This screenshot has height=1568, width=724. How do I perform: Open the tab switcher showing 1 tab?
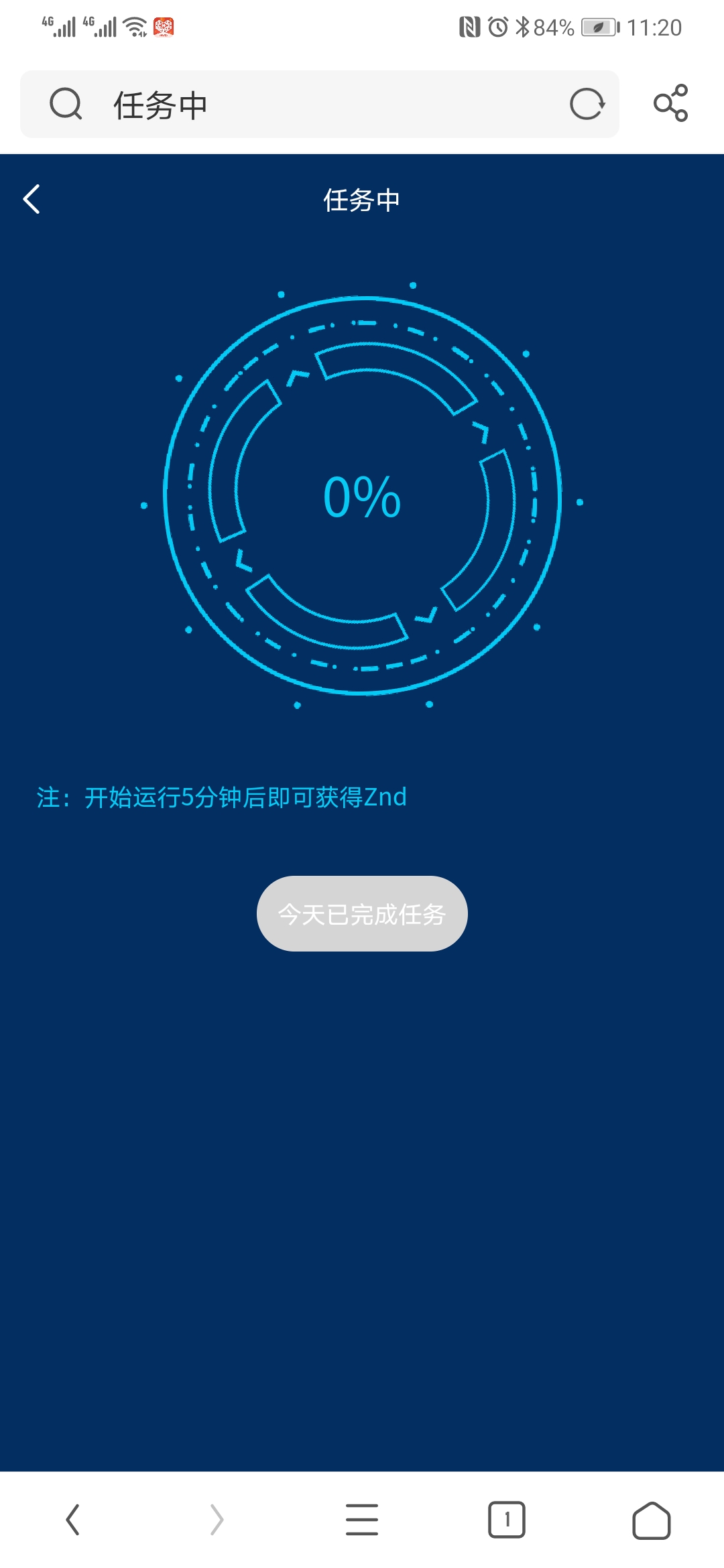pos(507,1520)
